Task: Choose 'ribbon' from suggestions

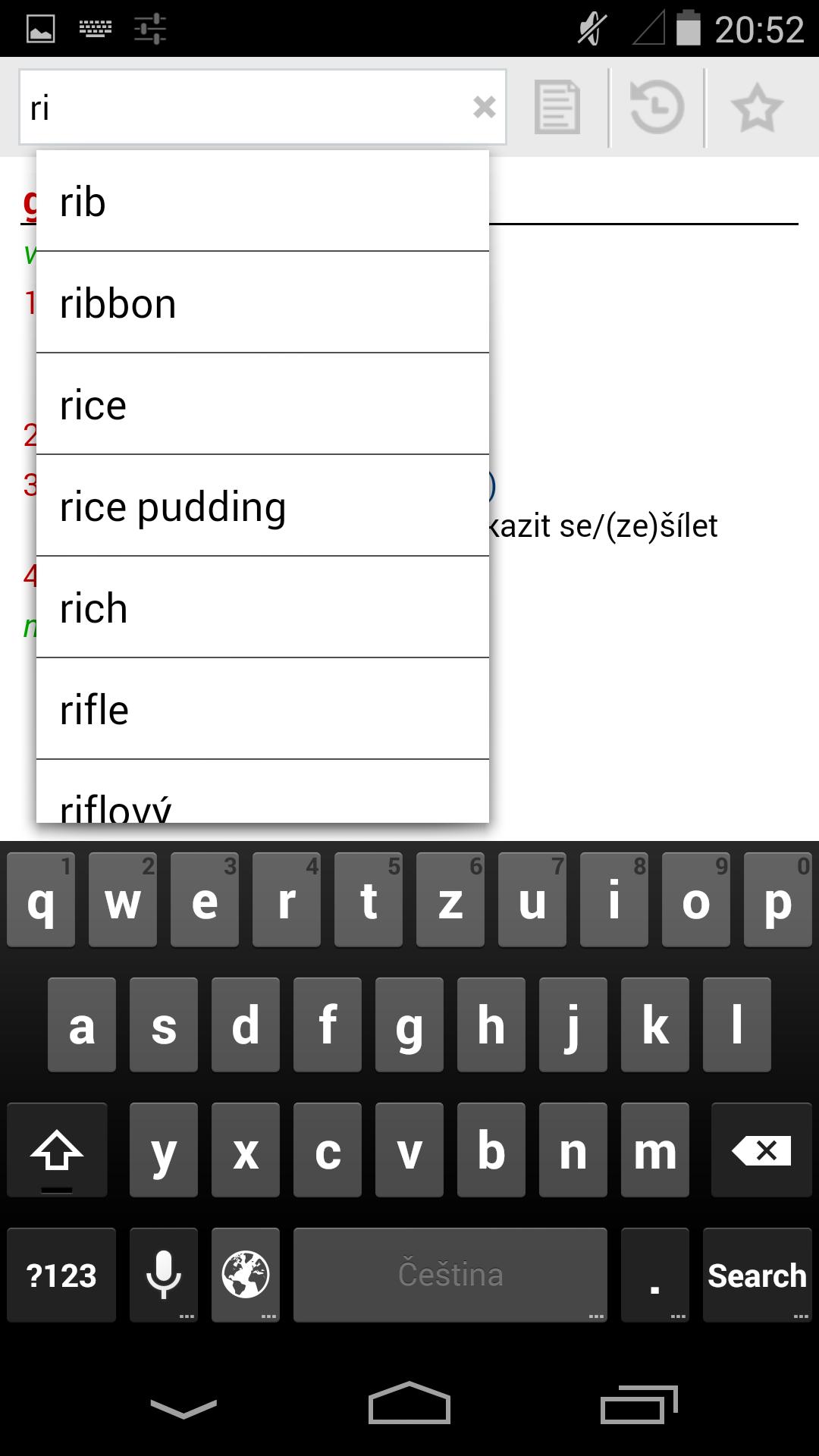Action: [262, 303]
